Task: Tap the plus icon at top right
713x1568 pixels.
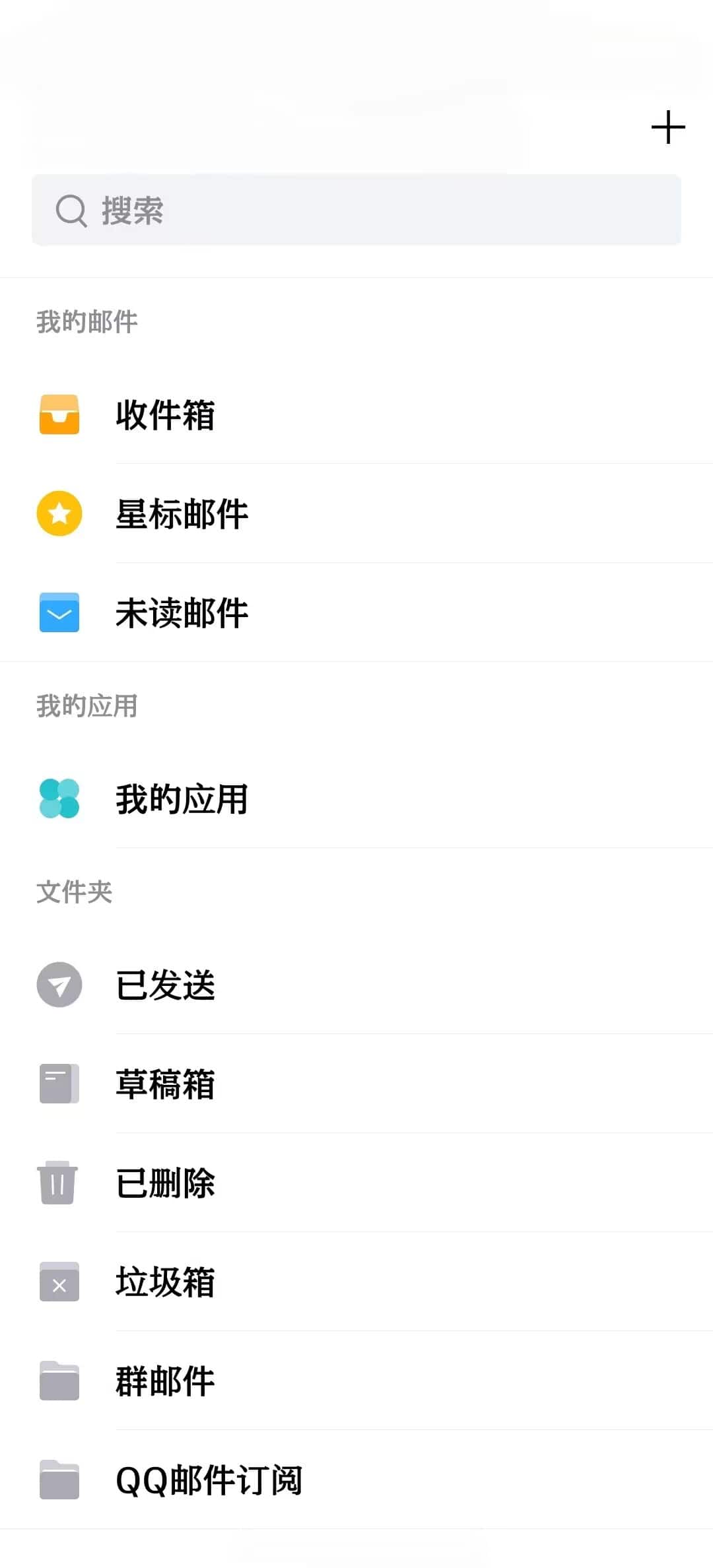Action: pos(668,127)
